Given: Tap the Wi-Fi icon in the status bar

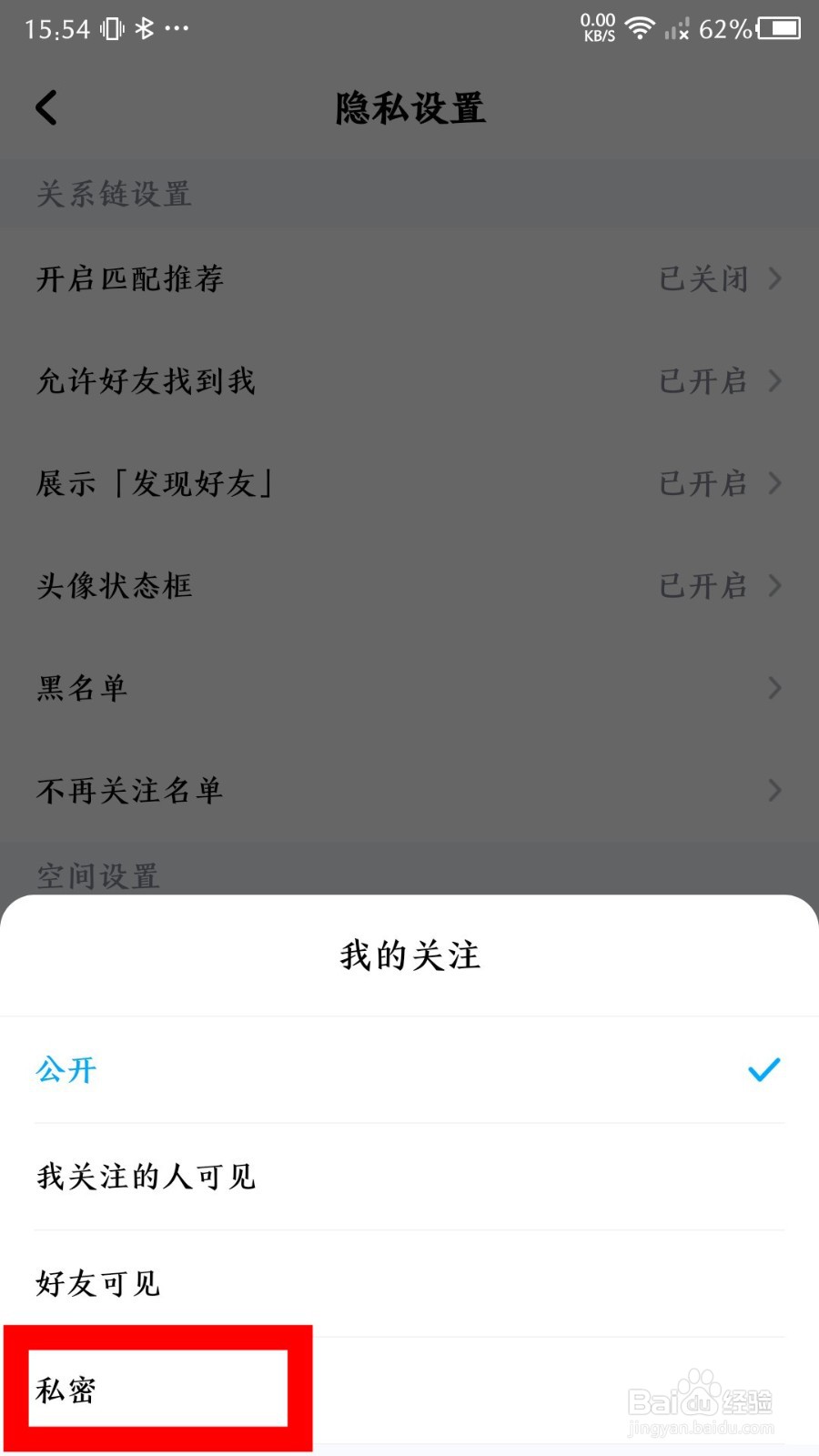Looking at the screenshot, I should (x=640, y=27).
